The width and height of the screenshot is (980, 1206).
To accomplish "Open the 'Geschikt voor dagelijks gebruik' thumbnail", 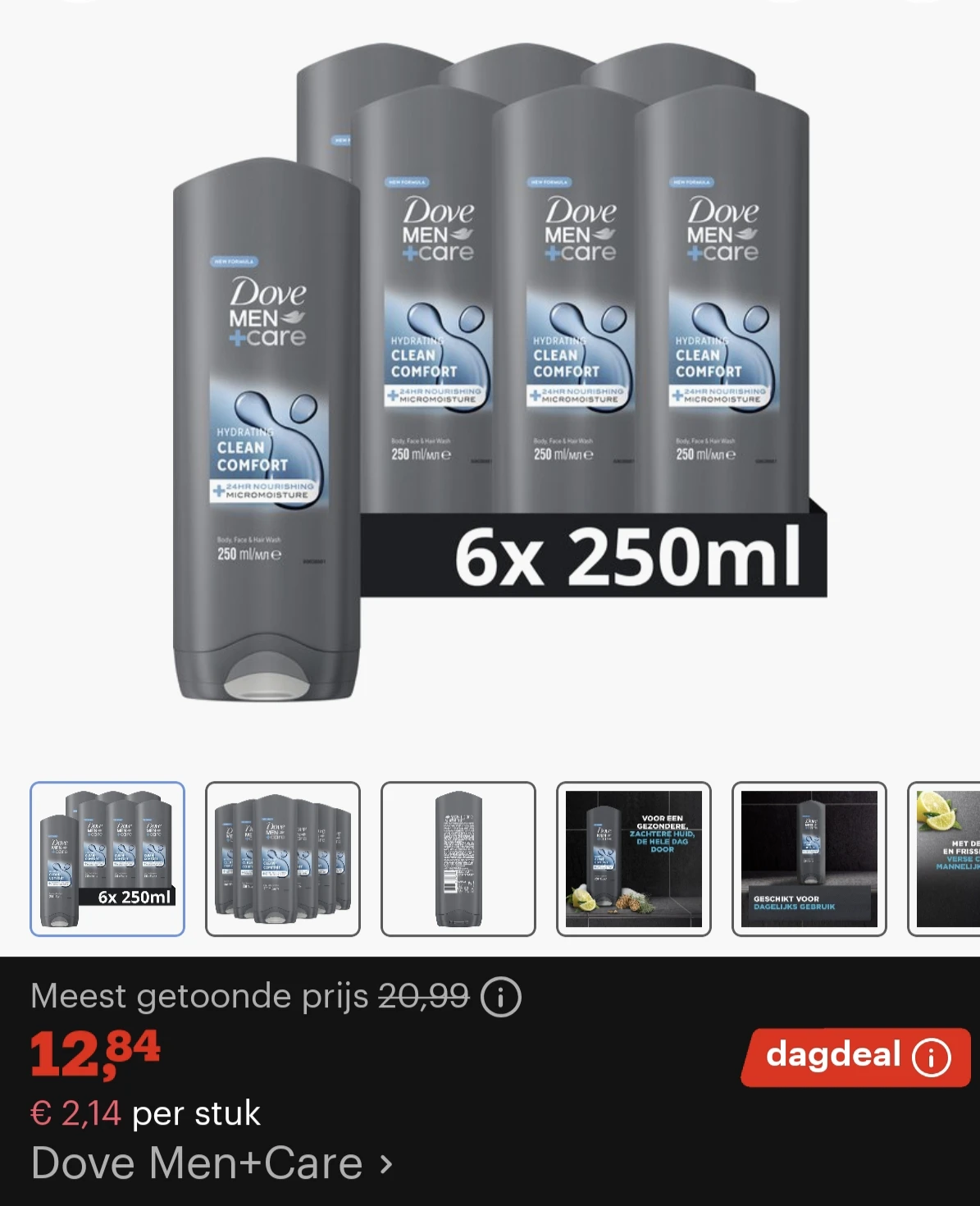I will [x=809, y=859].
